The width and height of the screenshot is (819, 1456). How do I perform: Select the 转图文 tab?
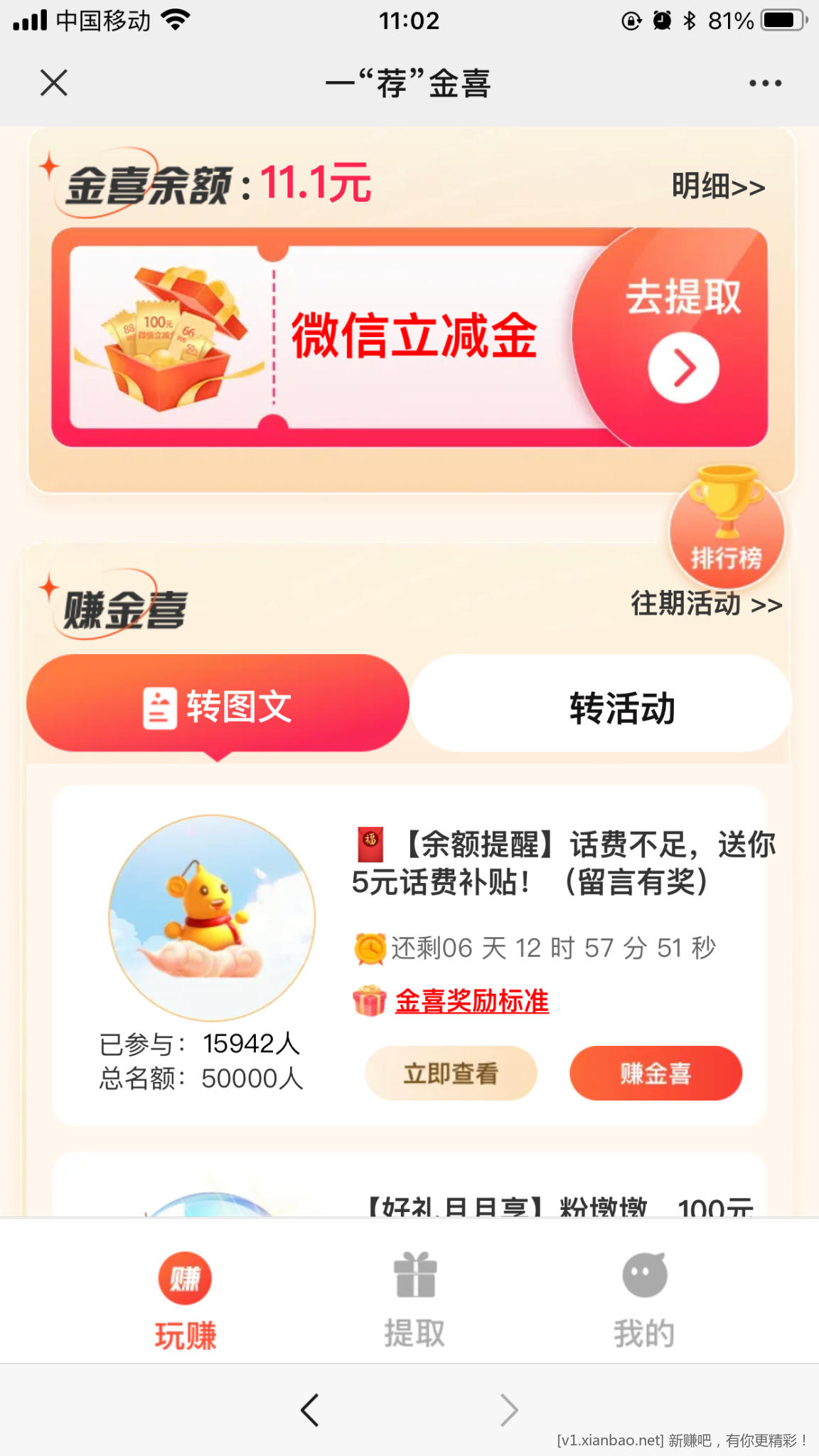218,704
